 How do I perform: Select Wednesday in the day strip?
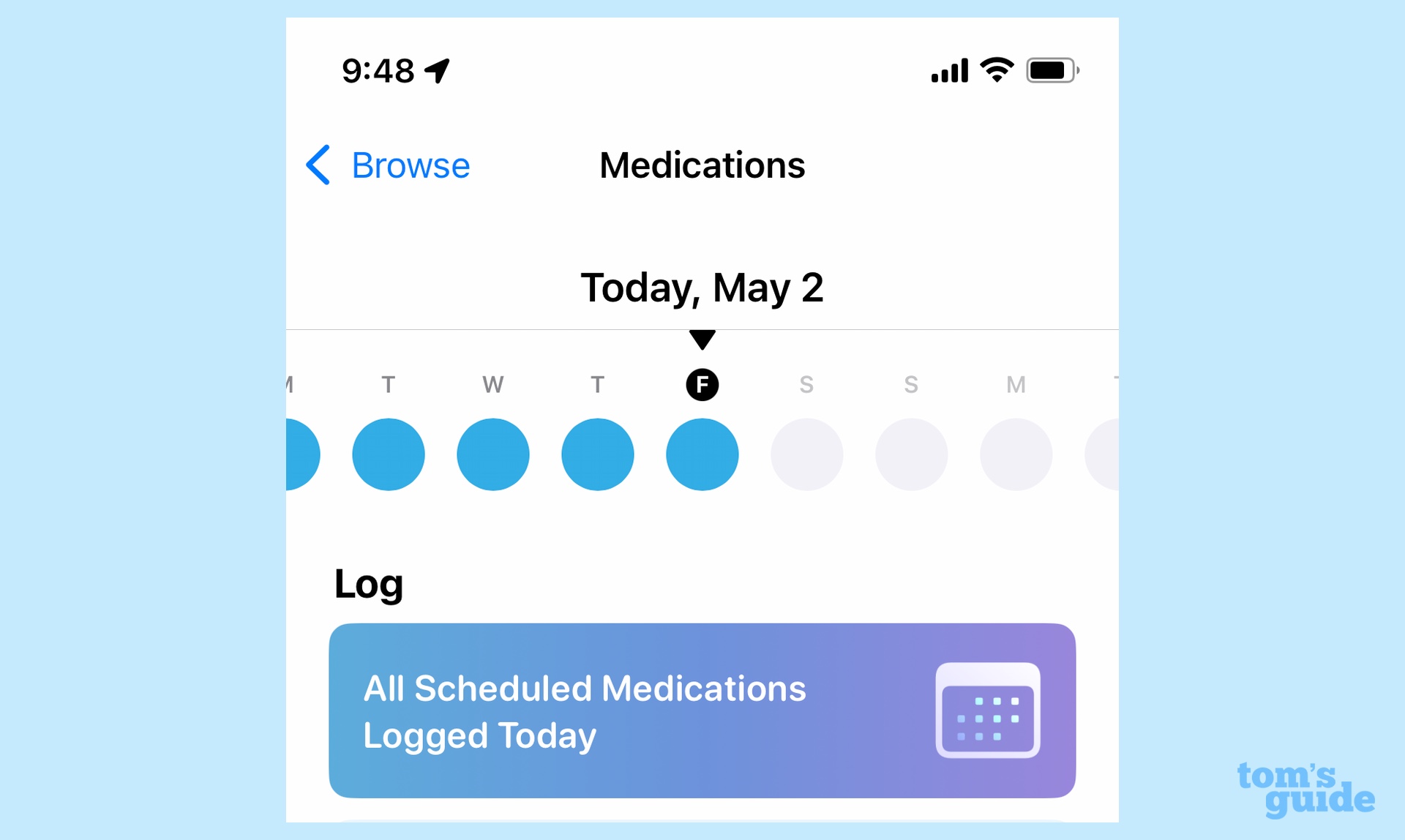(492, 454)
